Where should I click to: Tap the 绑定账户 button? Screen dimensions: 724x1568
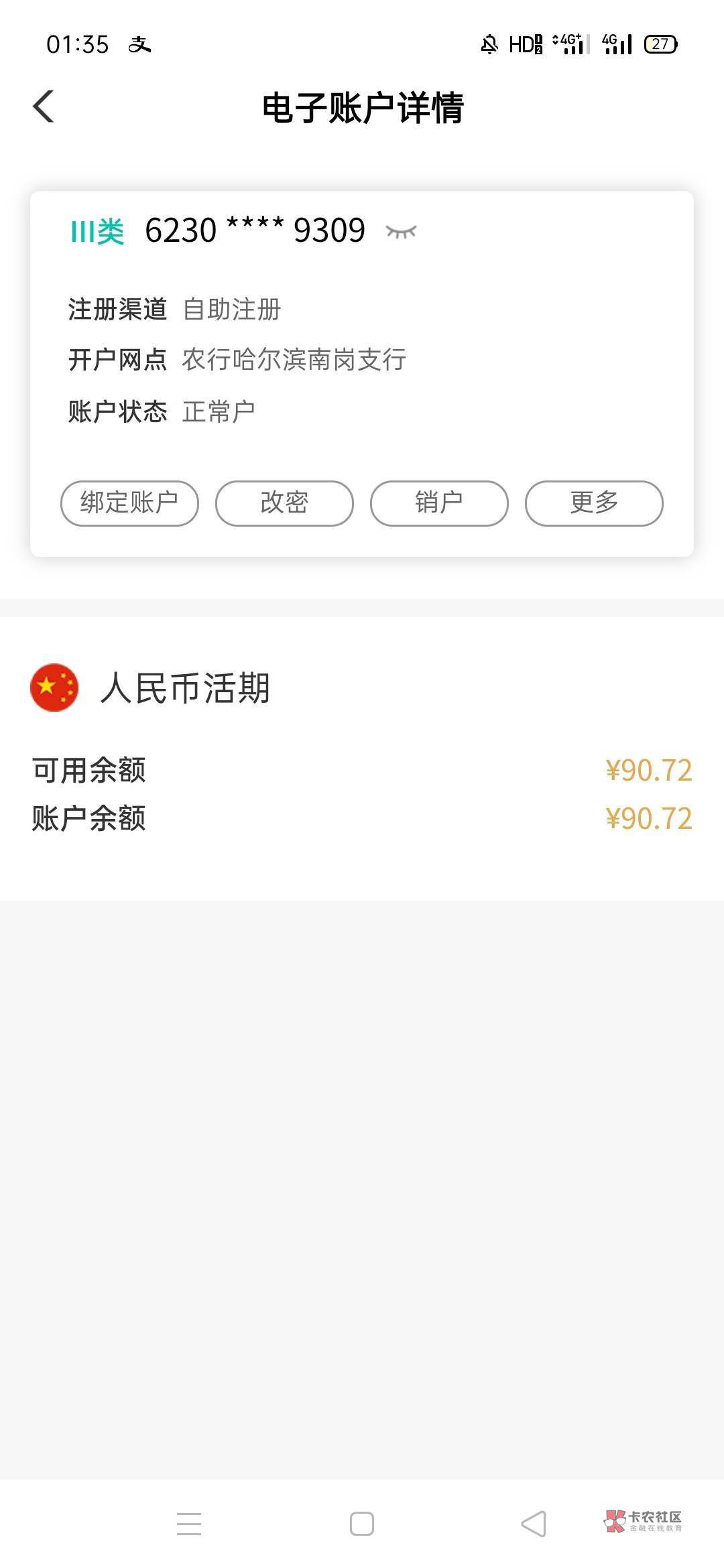click(x=129, y=503)
